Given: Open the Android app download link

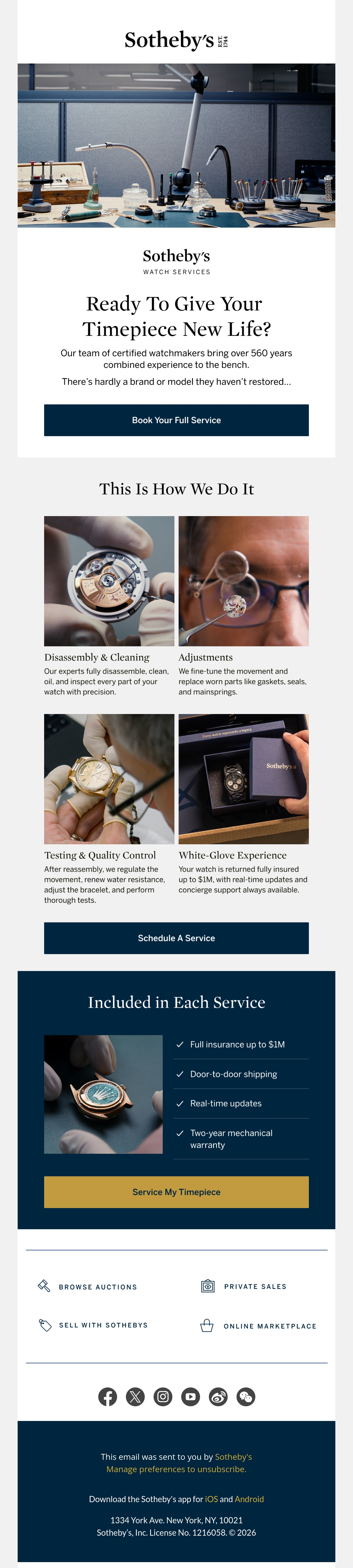Looking at the screenshot, I should 249,1499.
